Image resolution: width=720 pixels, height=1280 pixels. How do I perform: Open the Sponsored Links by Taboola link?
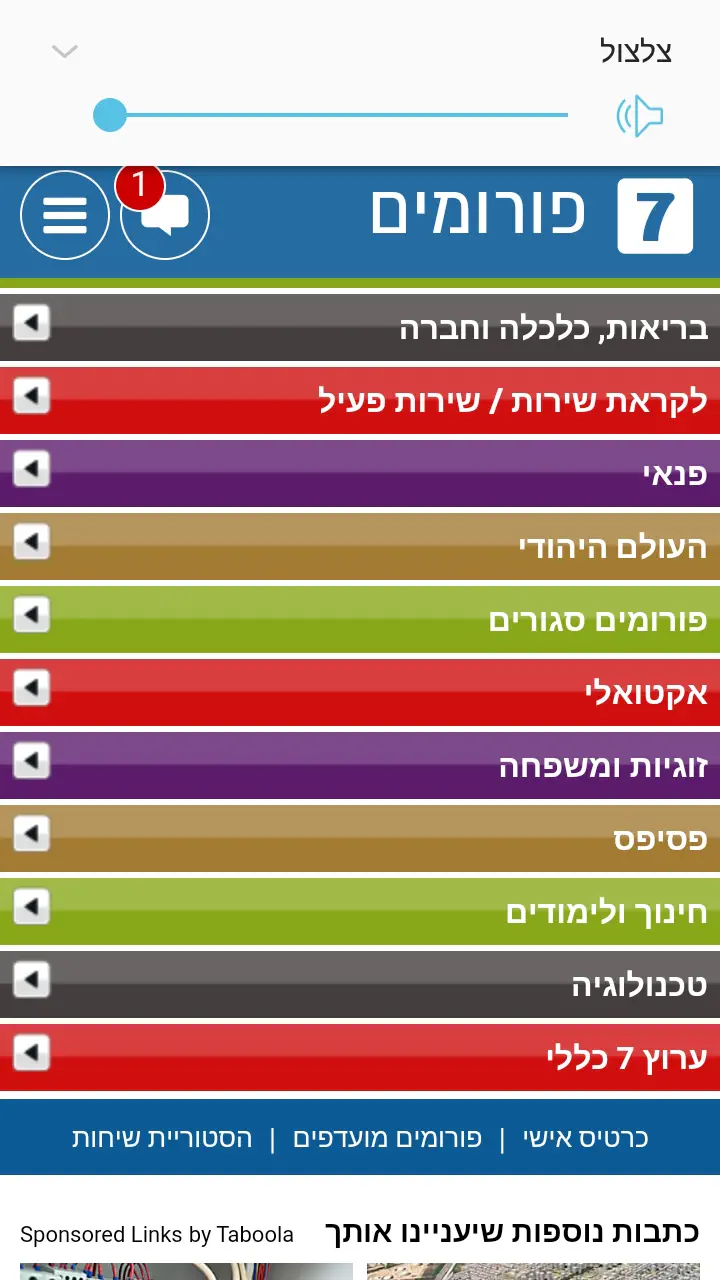157,1235
